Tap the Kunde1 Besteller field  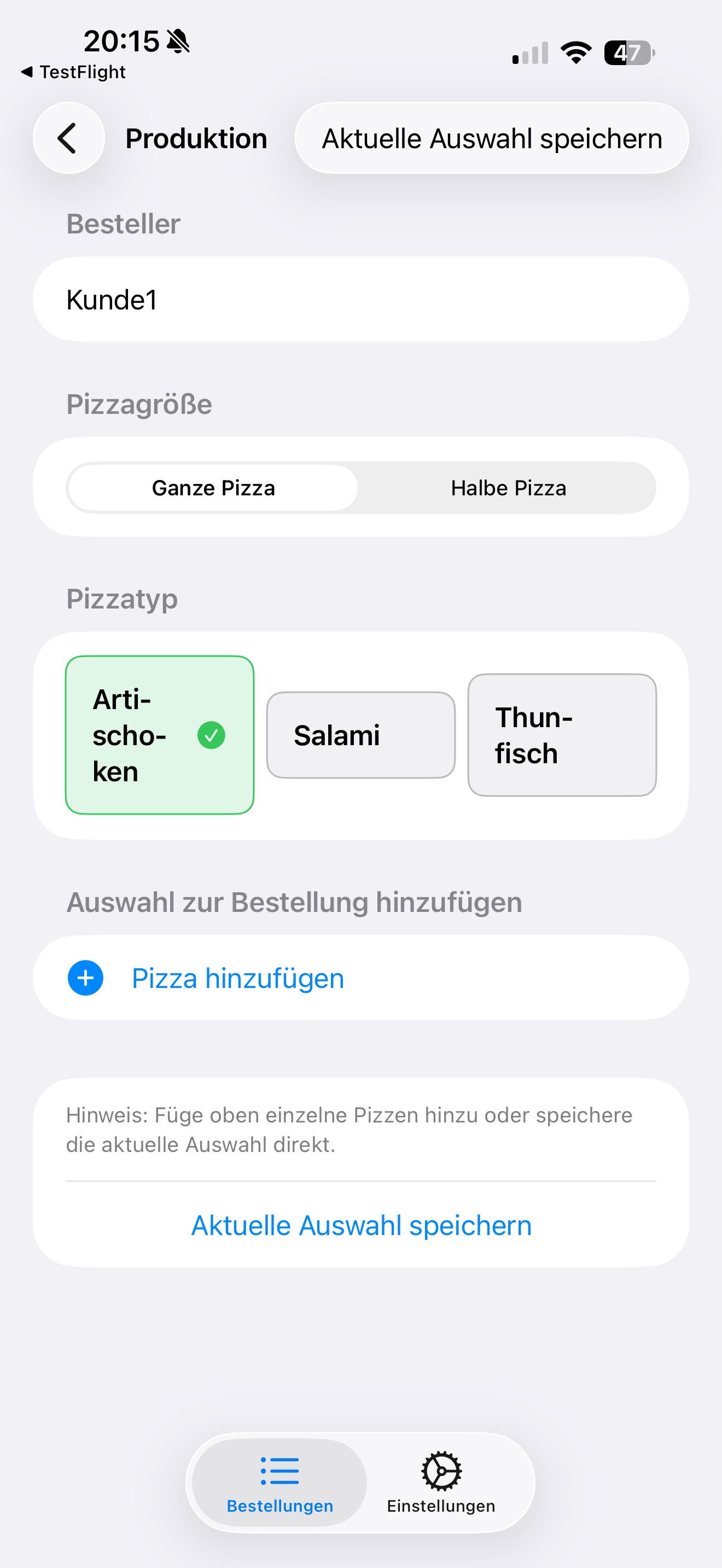tap(361, 299)
